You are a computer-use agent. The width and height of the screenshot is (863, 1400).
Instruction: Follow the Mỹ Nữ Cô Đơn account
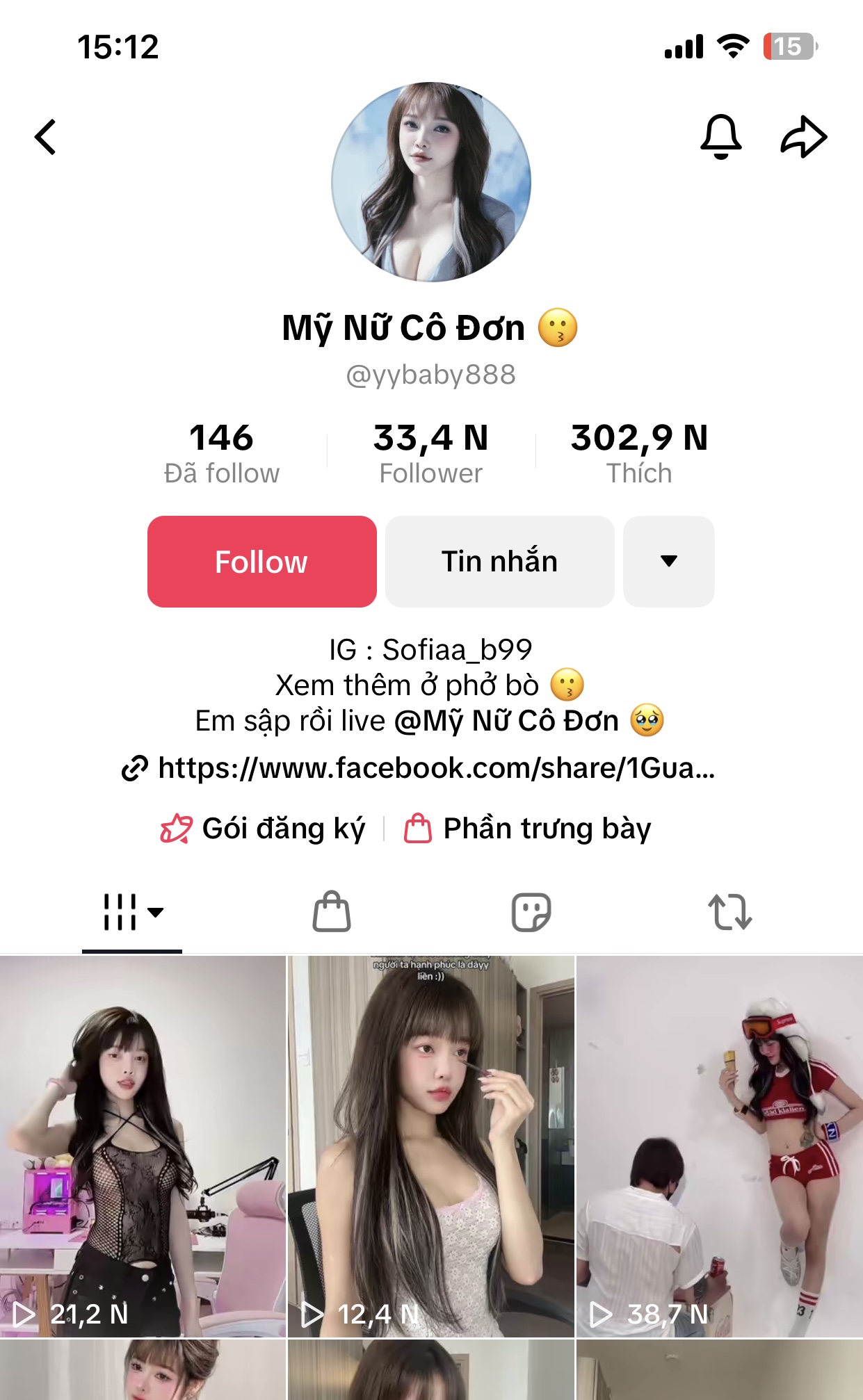coord(261,562)
